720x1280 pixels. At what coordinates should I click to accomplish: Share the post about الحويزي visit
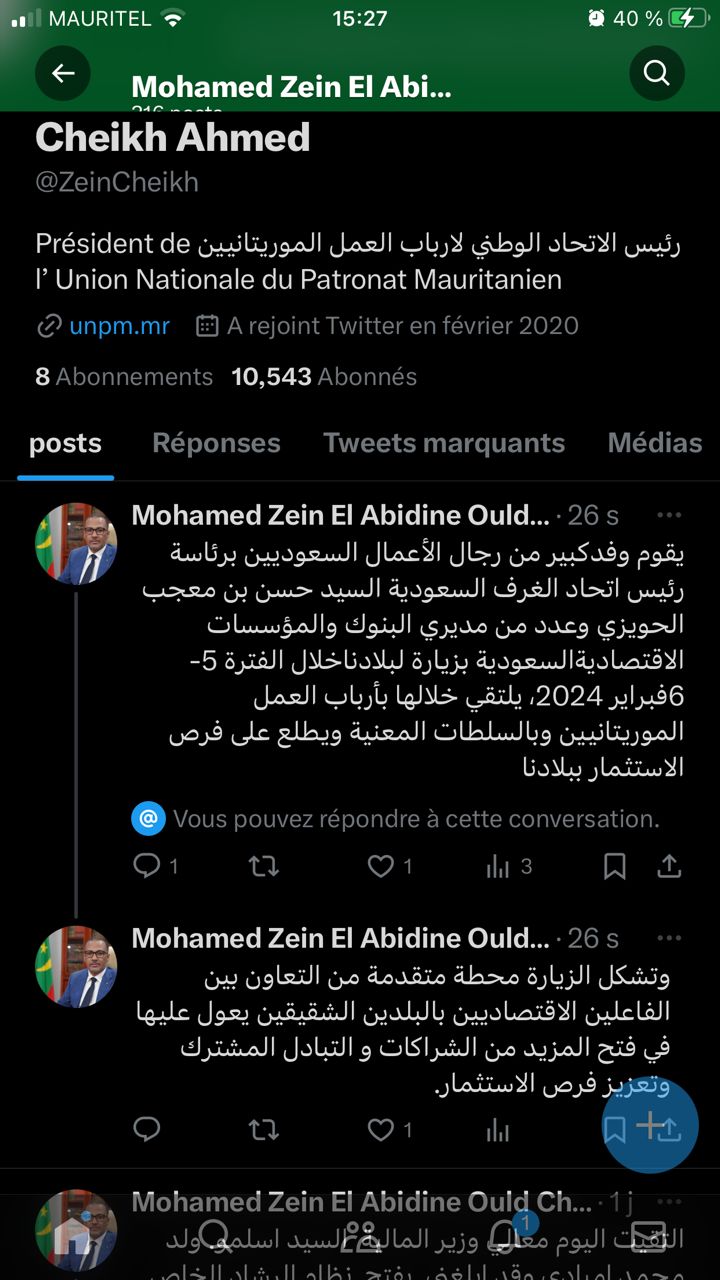pyautogui.click(x=669, y=865)
